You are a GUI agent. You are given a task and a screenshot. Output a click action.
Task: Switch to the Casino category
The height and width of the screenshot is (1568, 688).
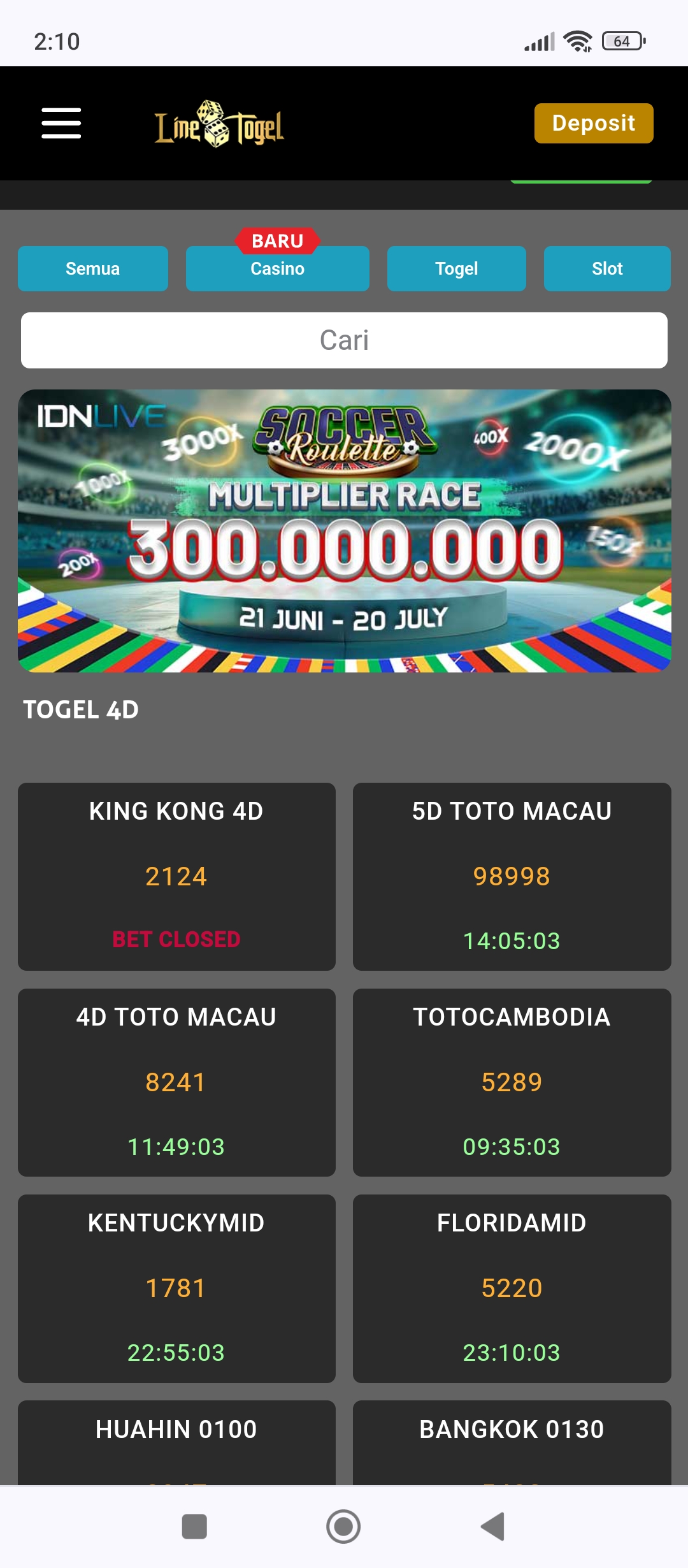tap(277, 268)
